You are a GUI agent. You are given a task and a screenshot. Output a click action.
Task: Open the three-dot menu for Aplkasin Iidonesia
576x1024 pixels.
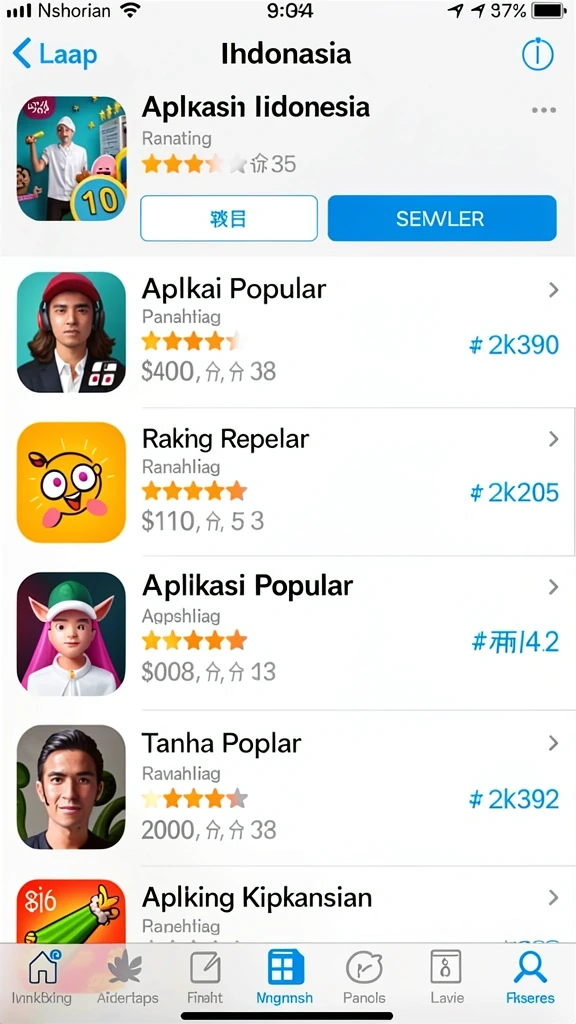tap(543, 110)
